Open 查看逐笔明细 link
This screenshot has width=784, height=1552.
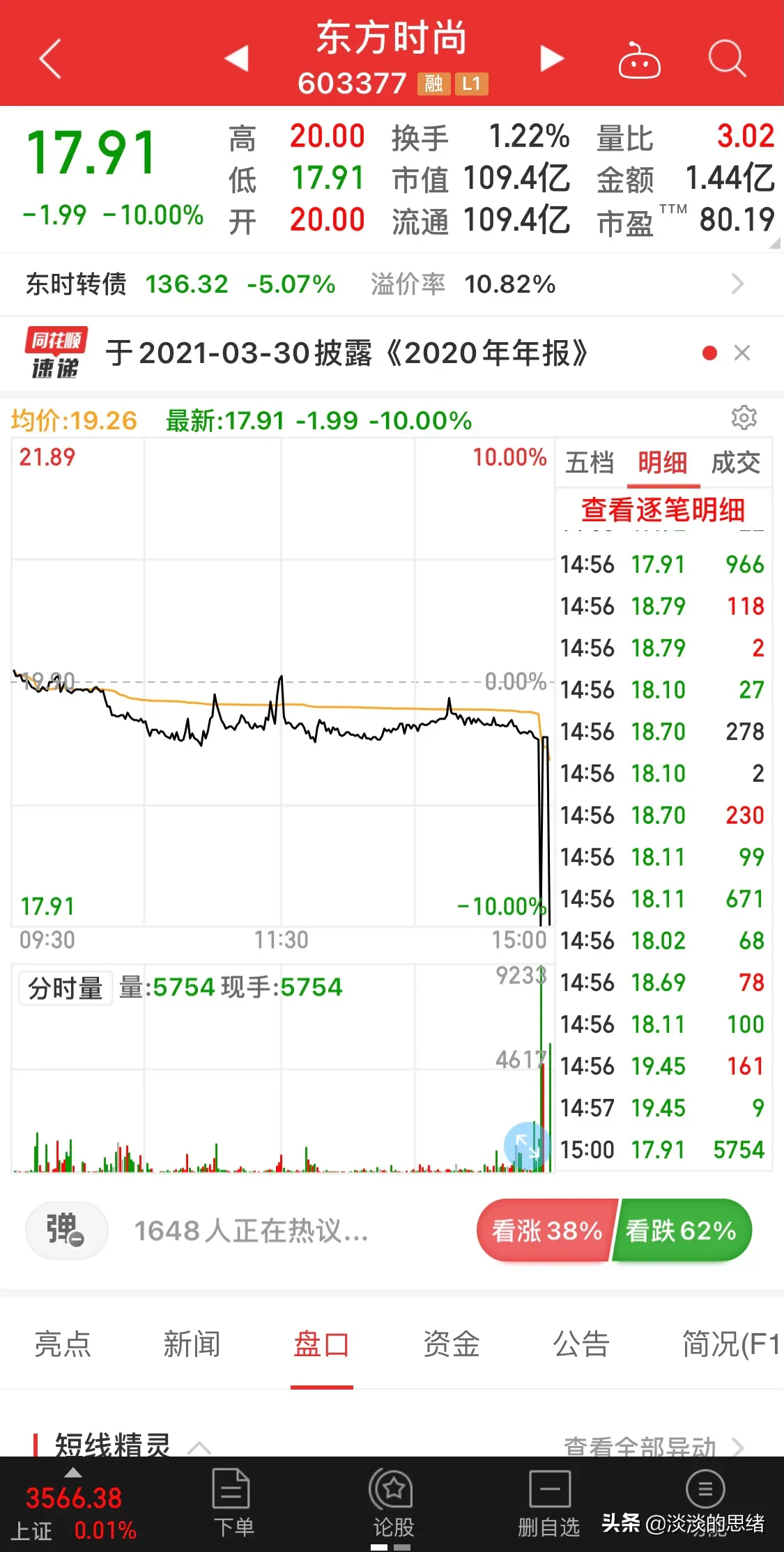(x=663, y=509)
